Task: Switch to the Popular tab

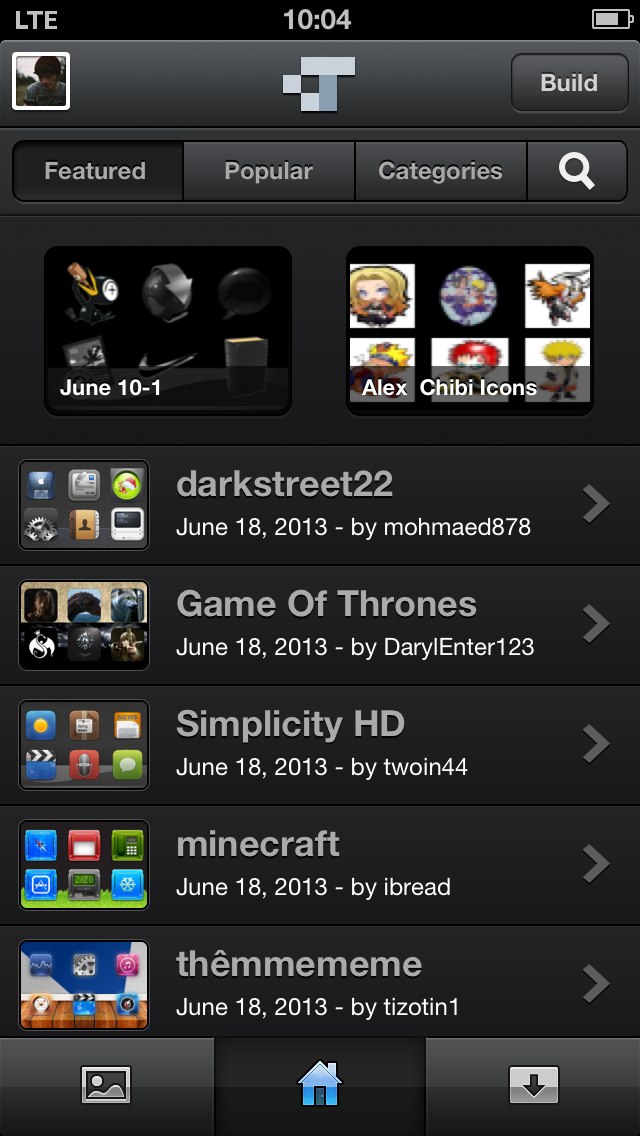Action: click(x=269, y=171)
